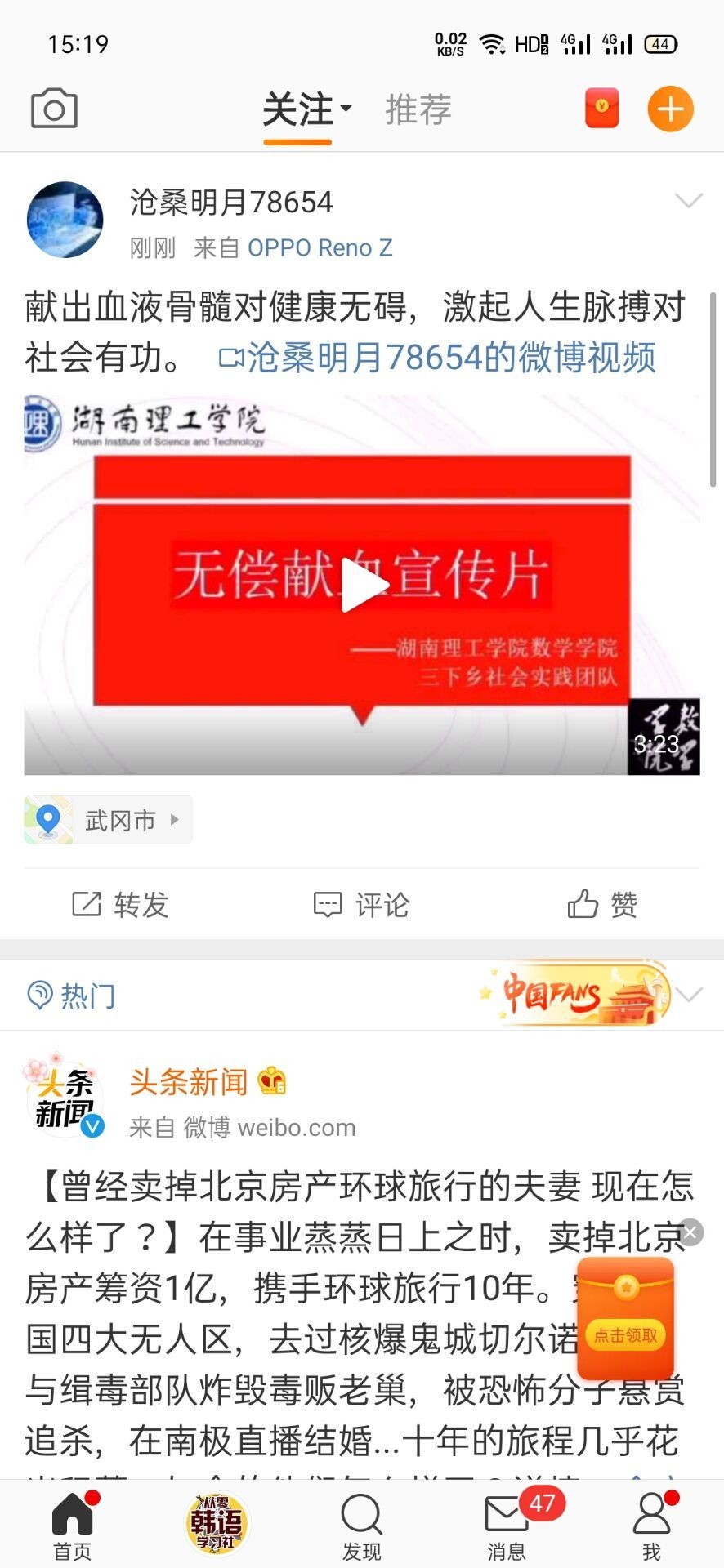Open the camera icon

(x=54, y=109)
